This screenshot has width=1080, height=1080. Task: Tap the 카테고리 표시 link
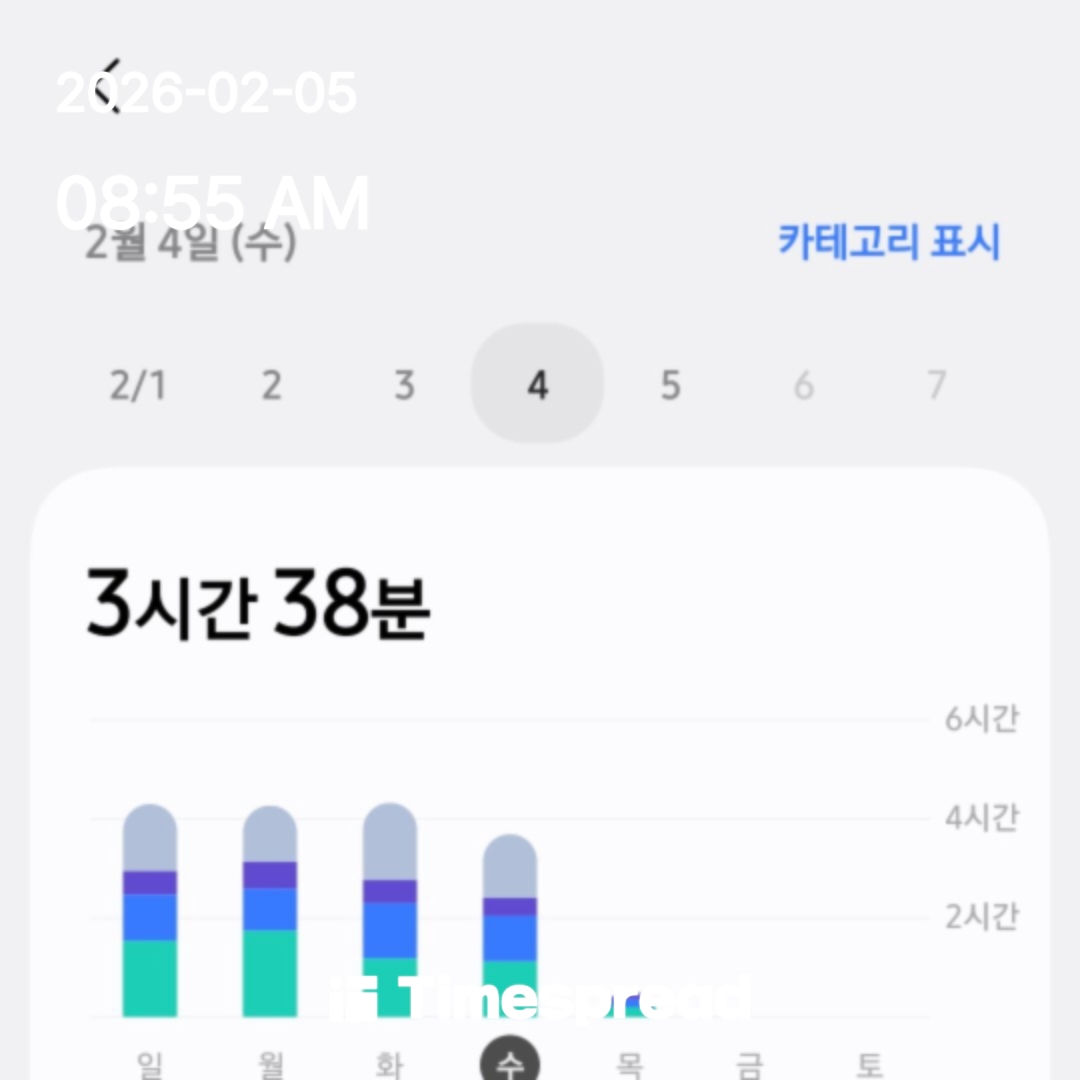tap(888, 241)
